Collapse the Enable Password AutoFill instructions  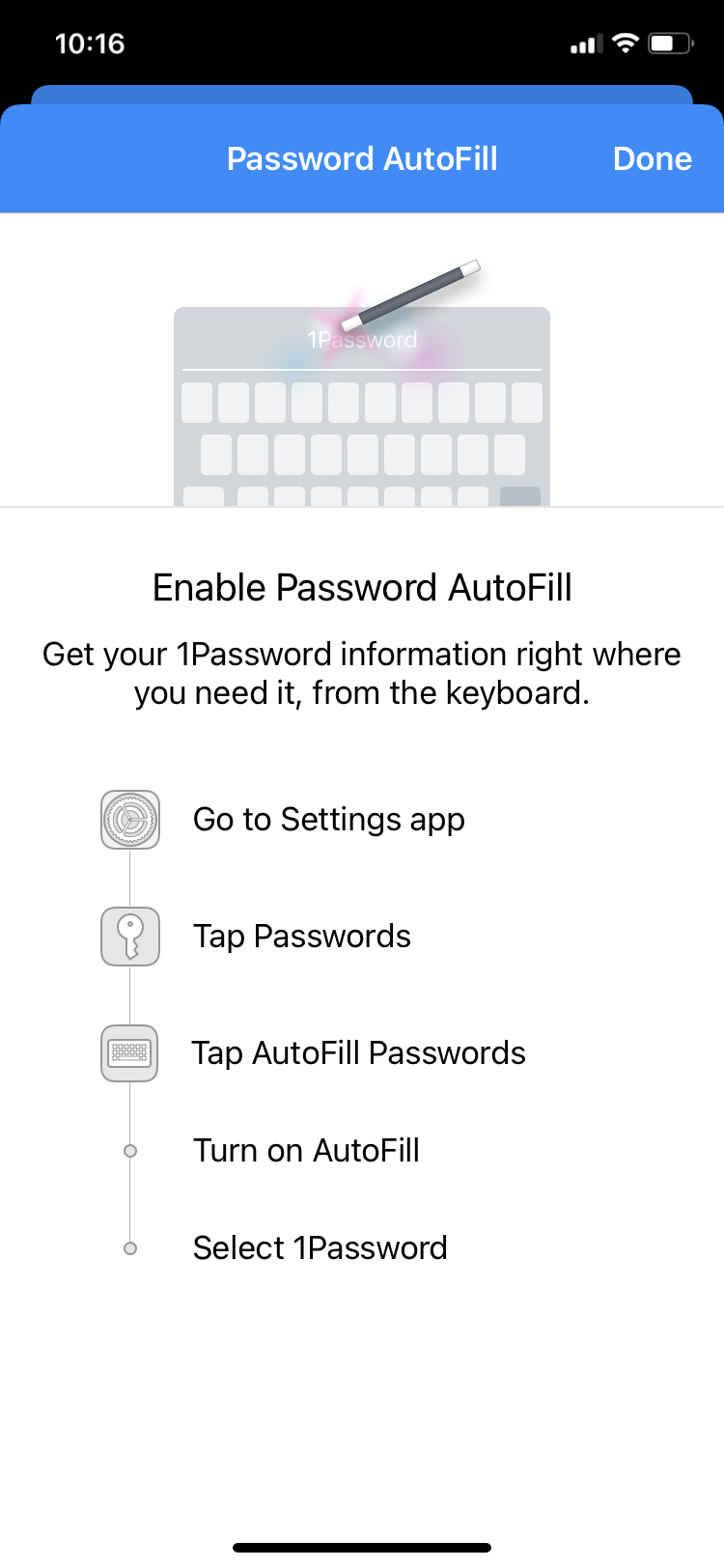(x=362, y=587)
